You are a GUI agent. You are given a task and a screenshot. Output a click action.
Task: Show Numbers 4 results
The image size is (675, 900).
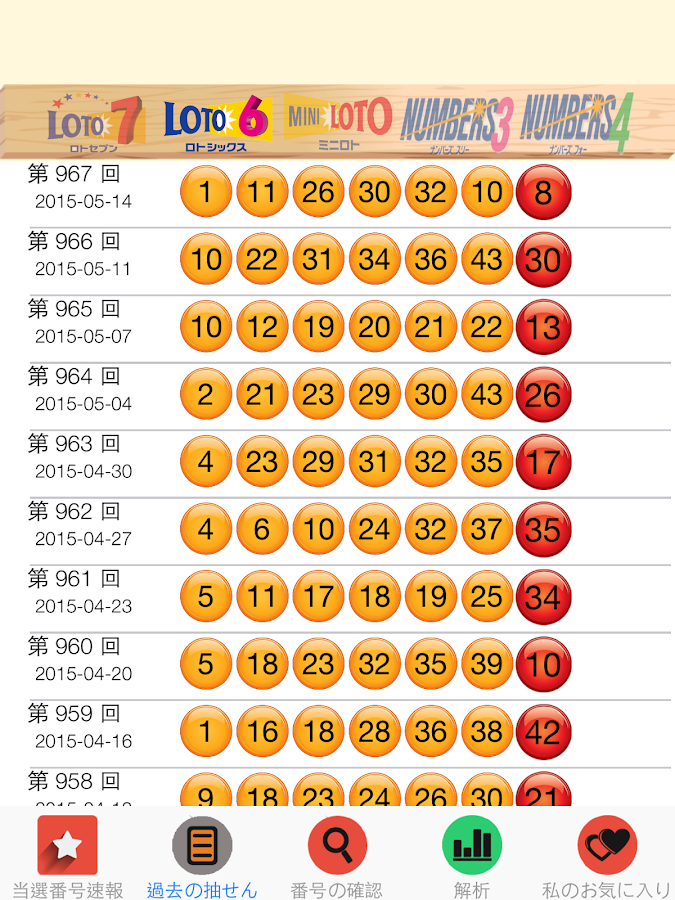[577, 122]
